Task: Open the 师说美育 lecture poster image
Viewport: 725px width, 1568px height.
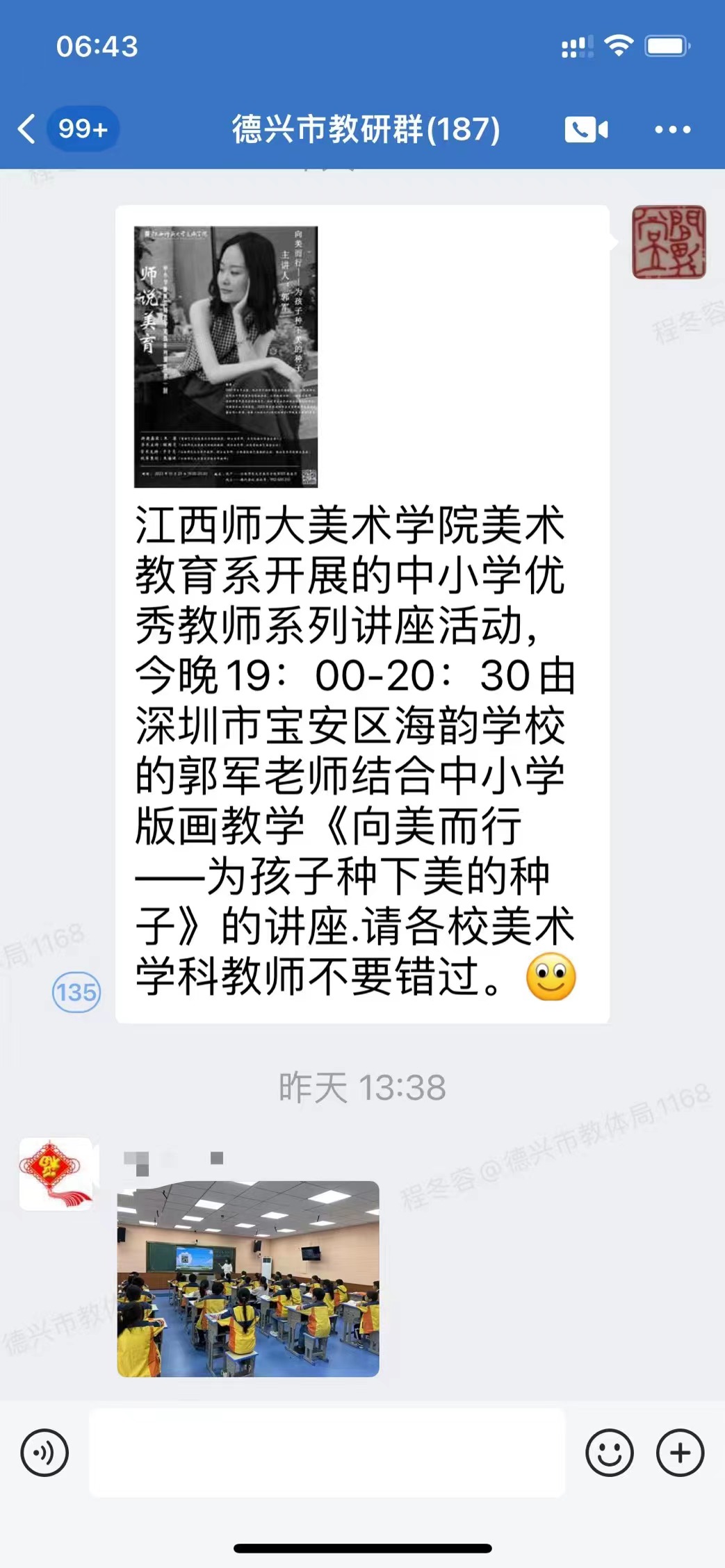Action: tap(226, 356)
